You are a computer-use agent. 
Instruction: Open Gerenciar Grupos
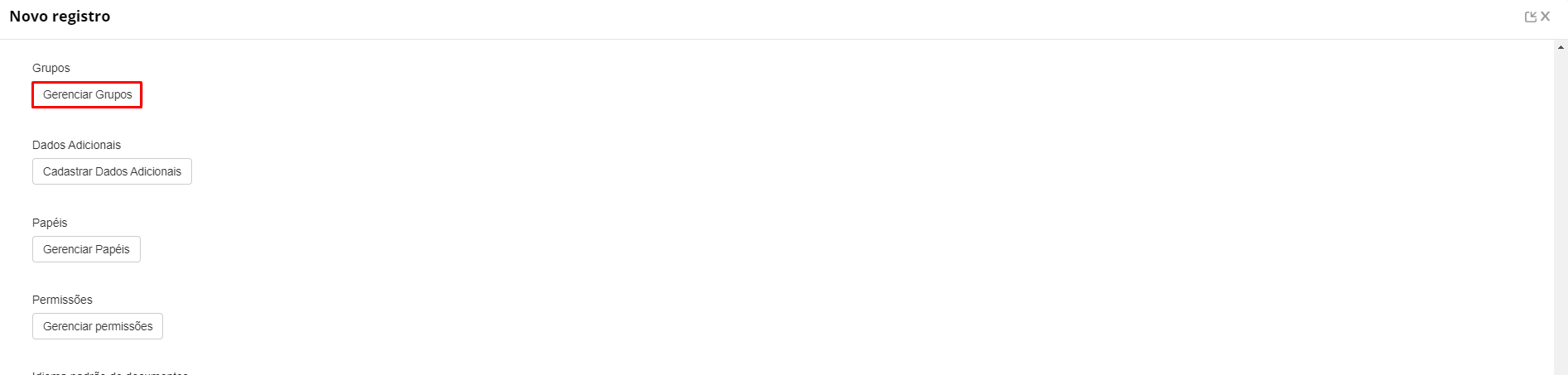[87, 94]
